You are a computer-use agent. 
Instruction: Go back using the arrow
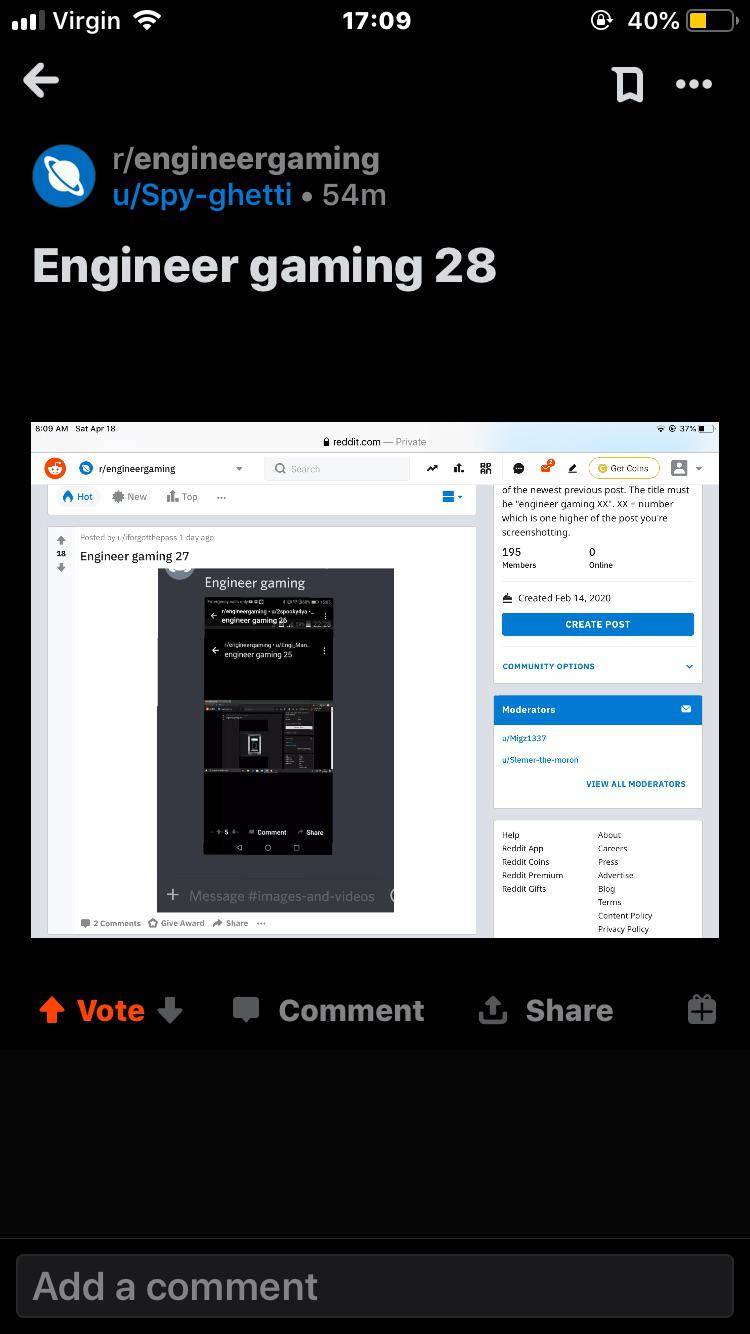[41, 81]
